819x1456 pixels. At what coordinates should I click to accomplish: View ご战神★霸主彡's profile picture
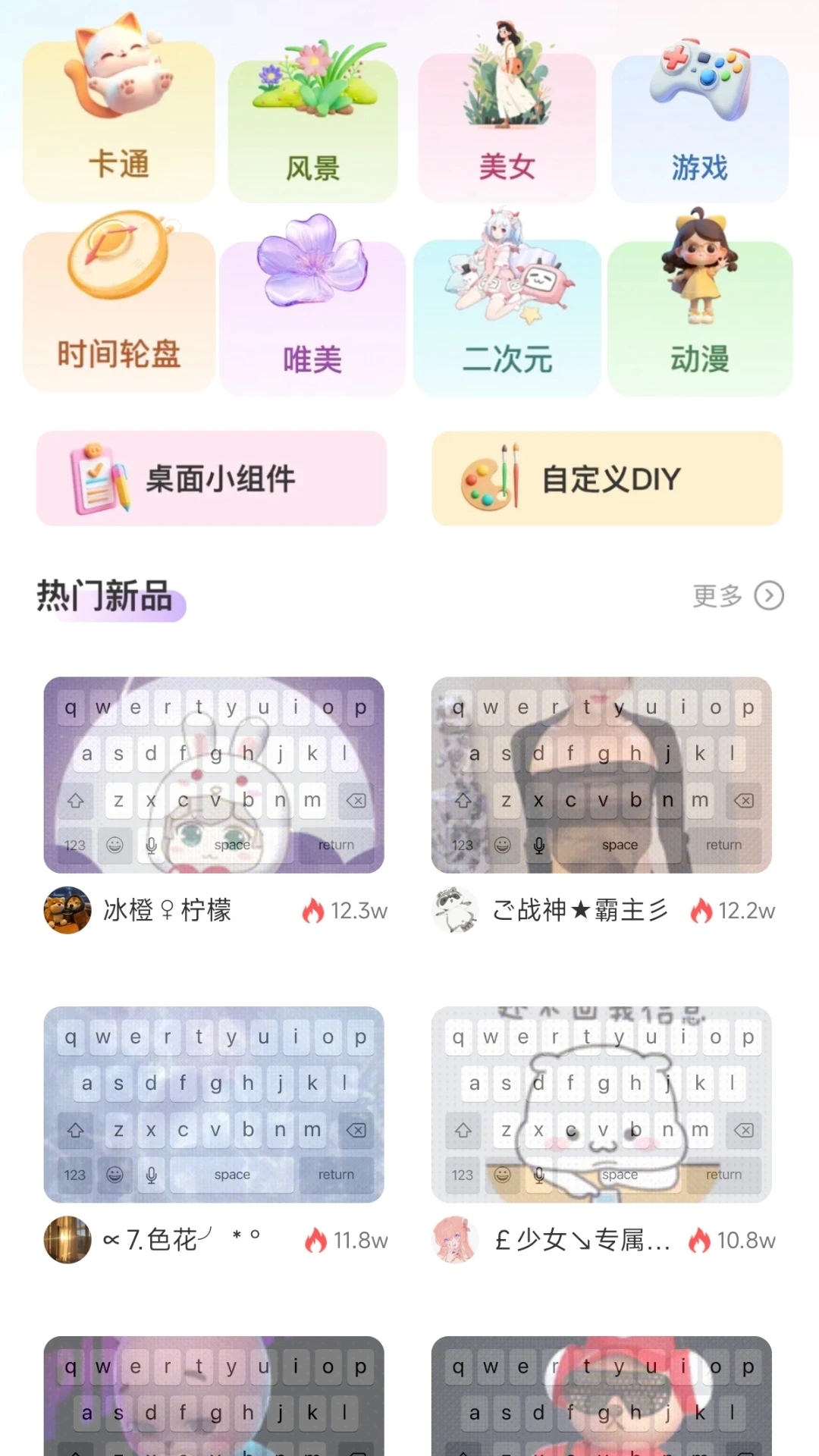pyautogui.click(x=454, y=911)
